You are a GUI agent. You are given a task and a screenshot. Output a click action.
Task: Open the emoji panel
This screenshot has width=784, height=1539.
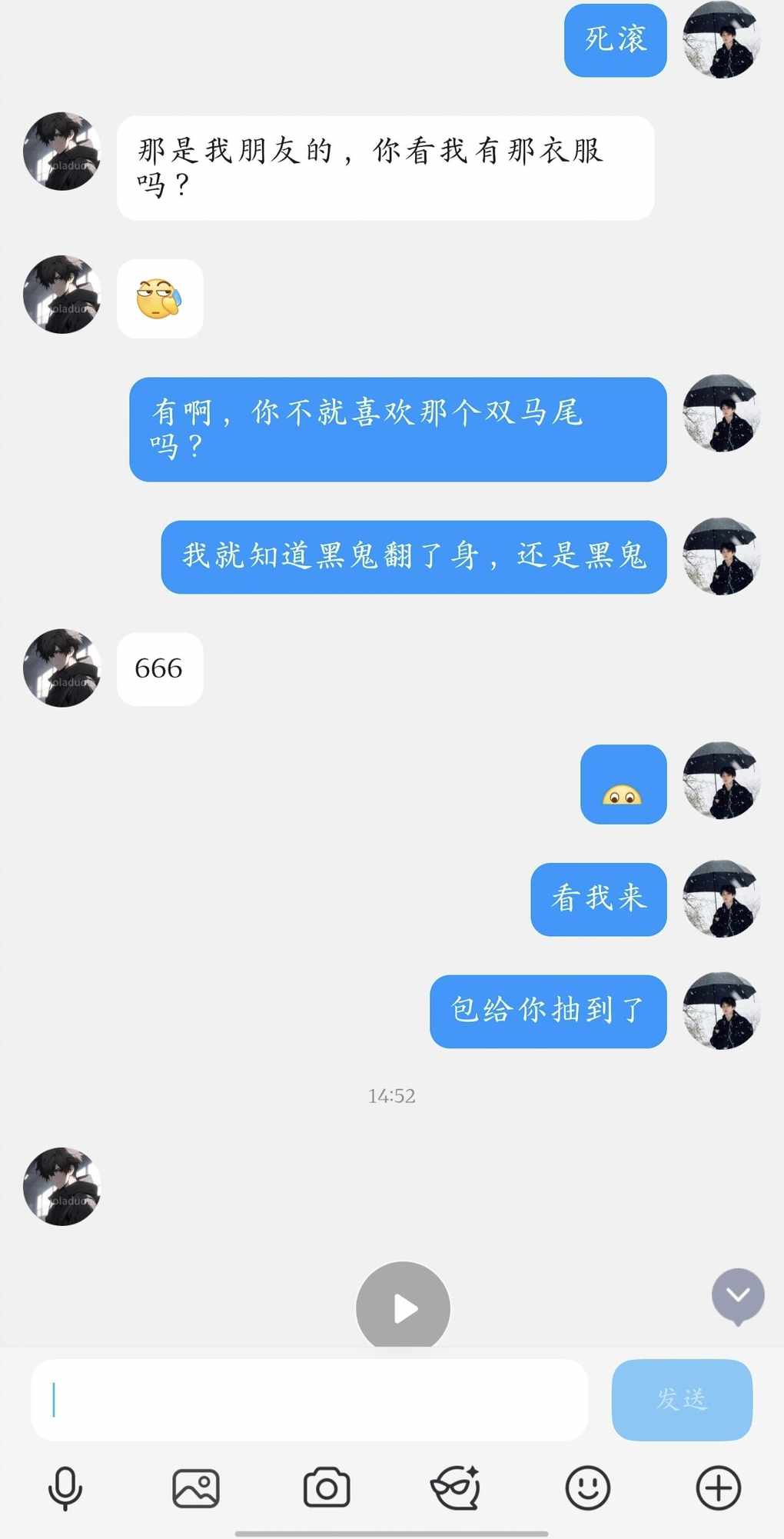588,1487
